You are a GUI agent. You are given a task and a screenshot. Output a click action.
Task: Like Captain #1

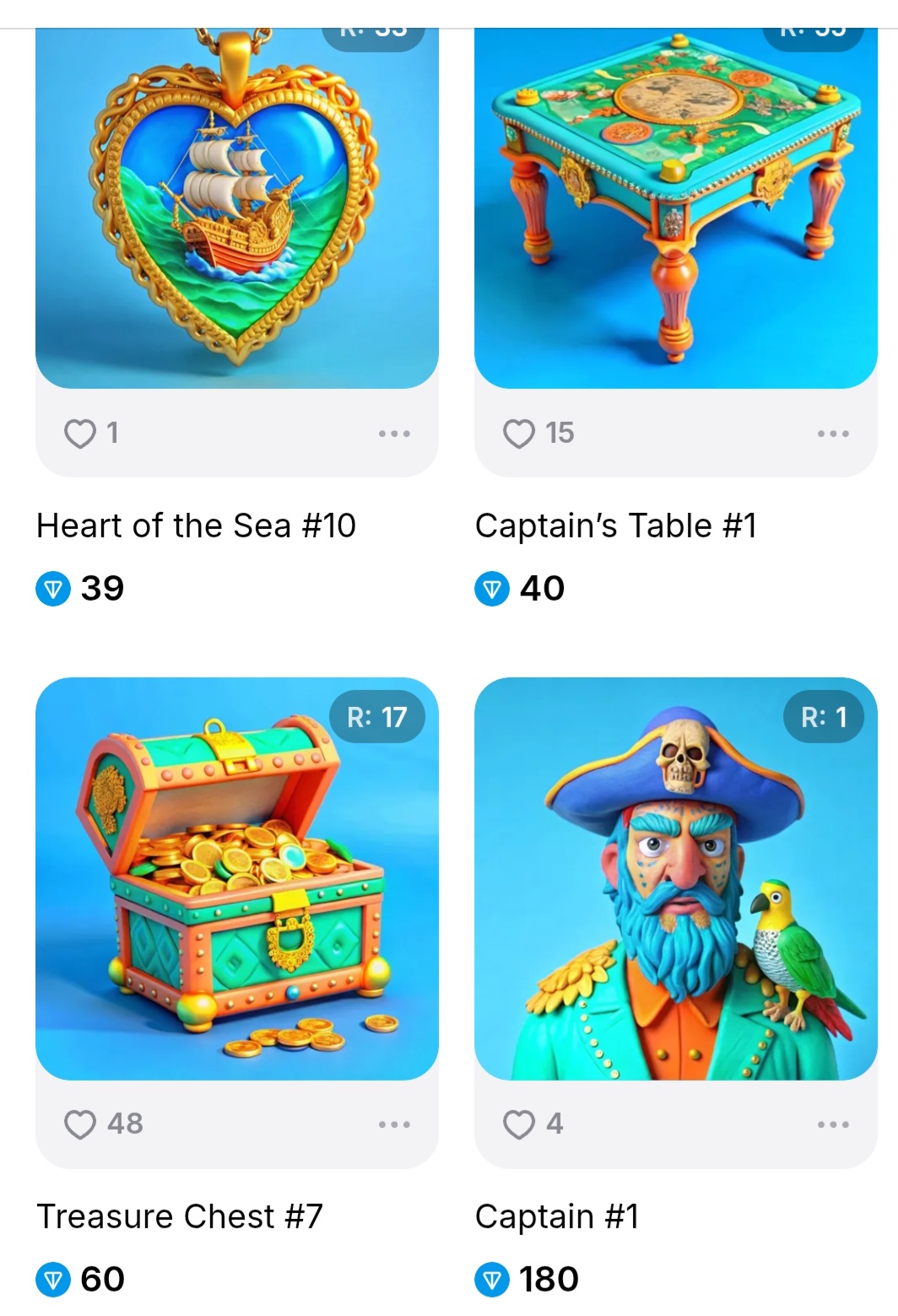pyautogui.click(x=519, y=1125)
